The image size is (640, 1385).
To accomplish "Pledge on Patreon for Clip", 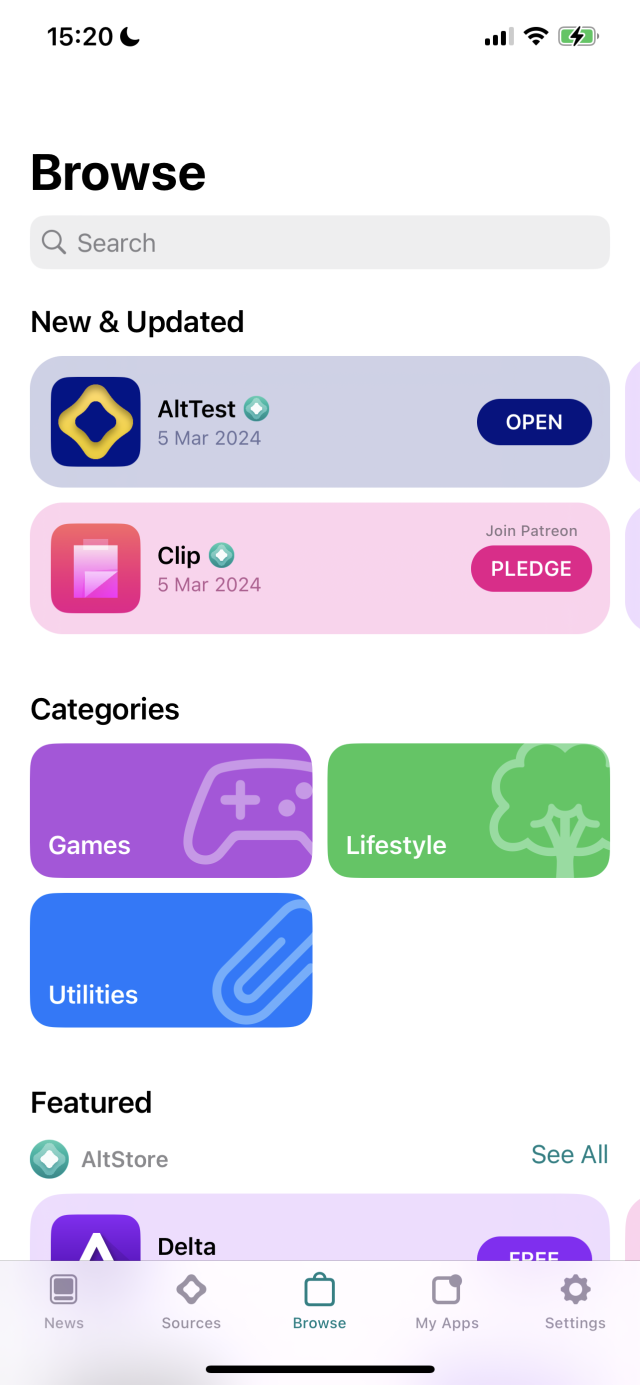I will (x=531, y=569).
